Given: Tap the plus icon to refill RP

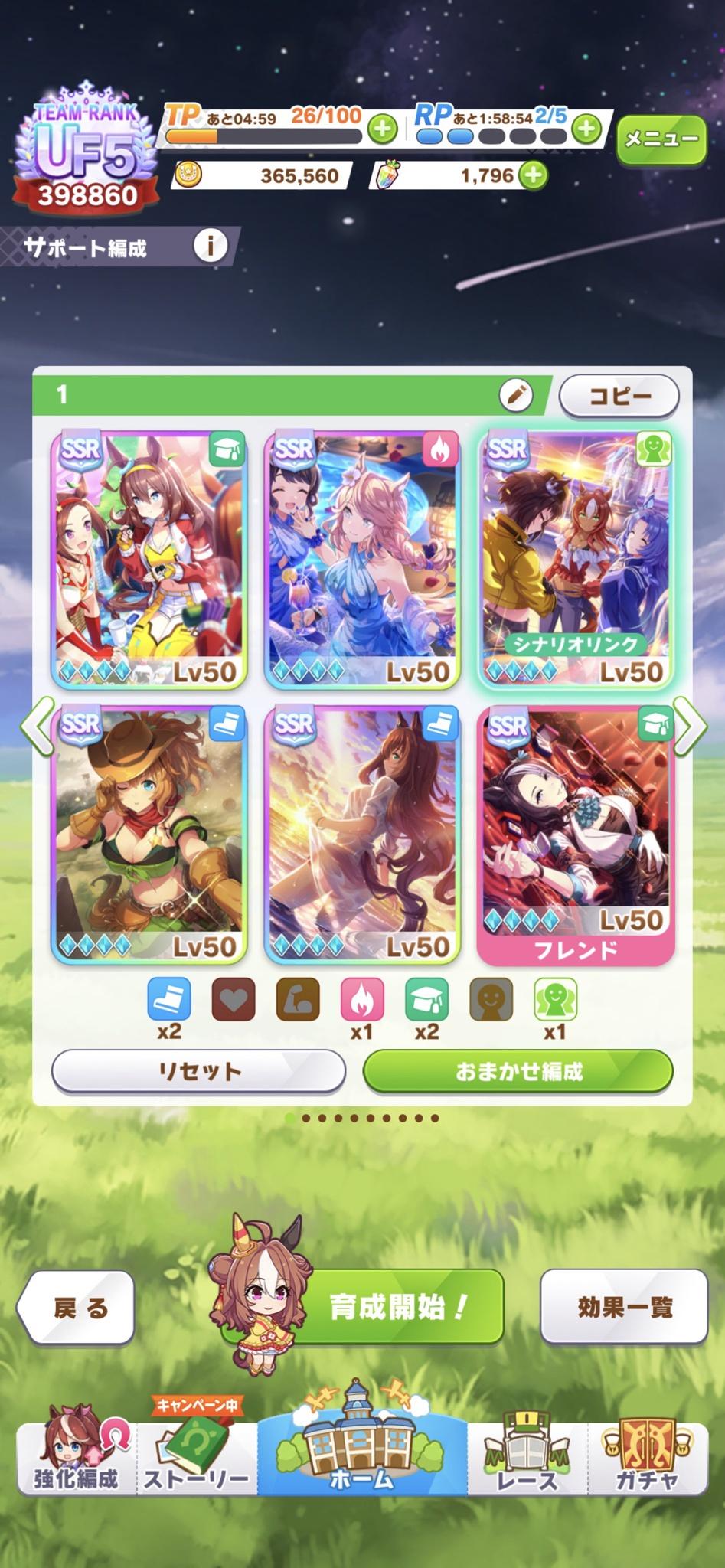Looking at the screenshot, I should pyautogui.click(x=587, y=129).
